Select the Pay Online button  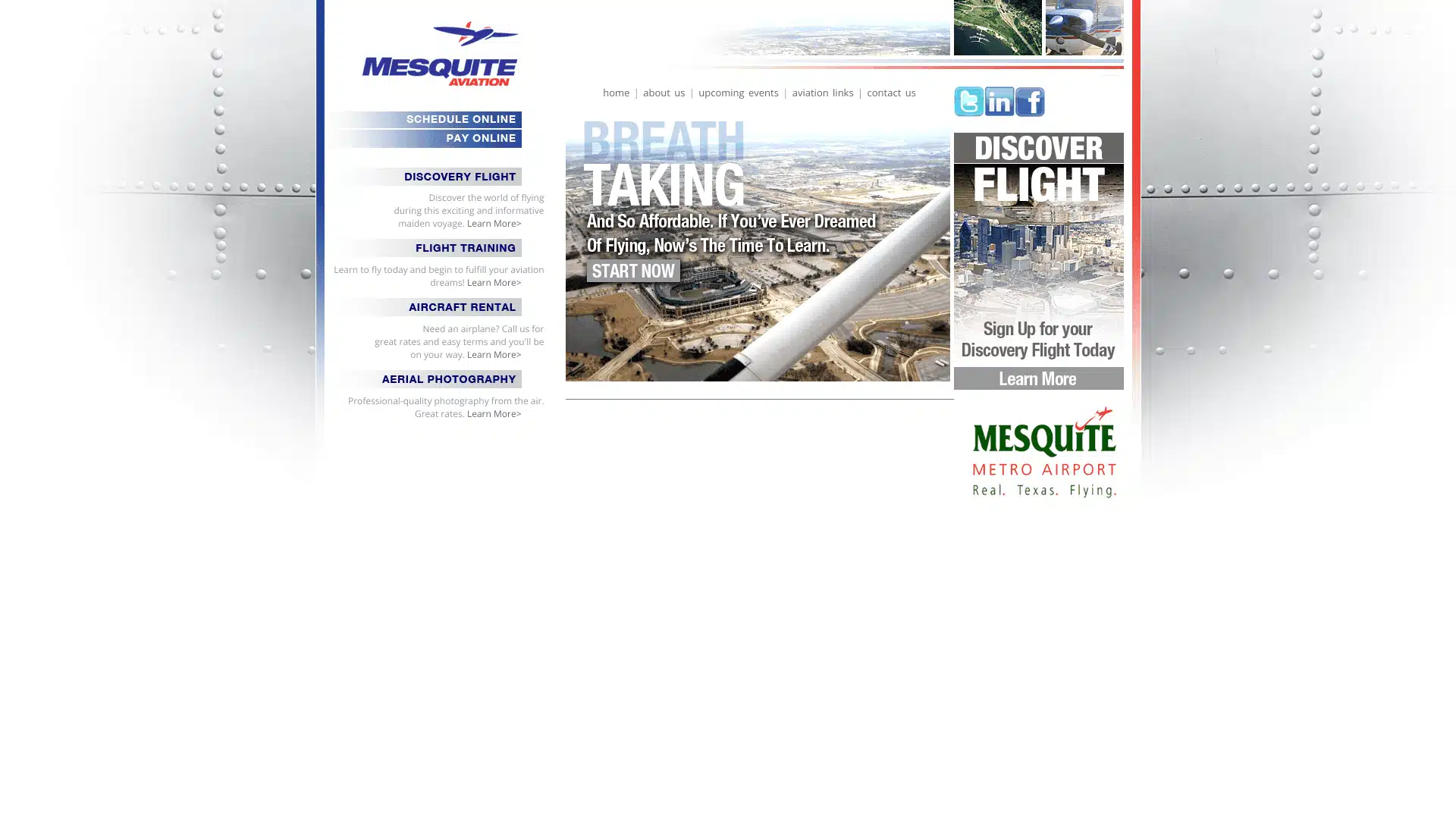pos(480,138)
